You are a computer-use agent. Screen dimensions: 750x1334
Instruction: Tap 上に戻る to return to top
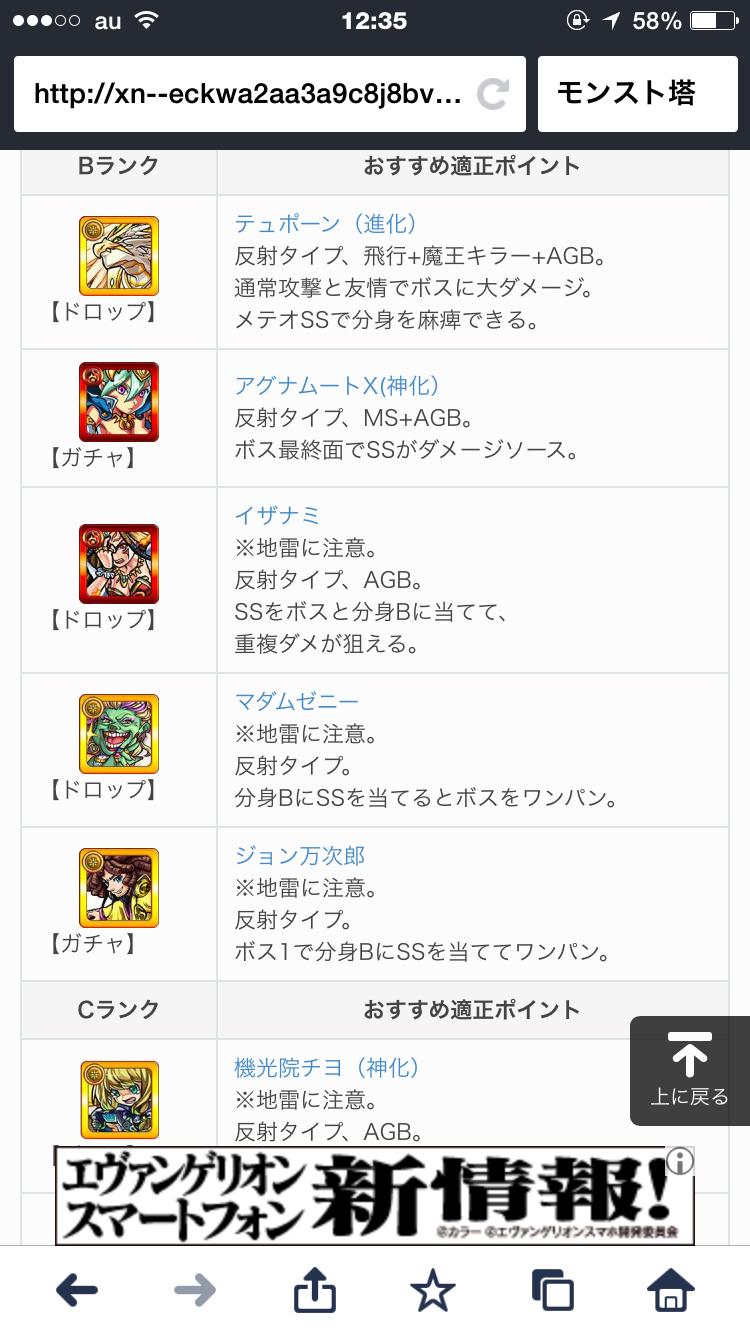[689, 1070]
